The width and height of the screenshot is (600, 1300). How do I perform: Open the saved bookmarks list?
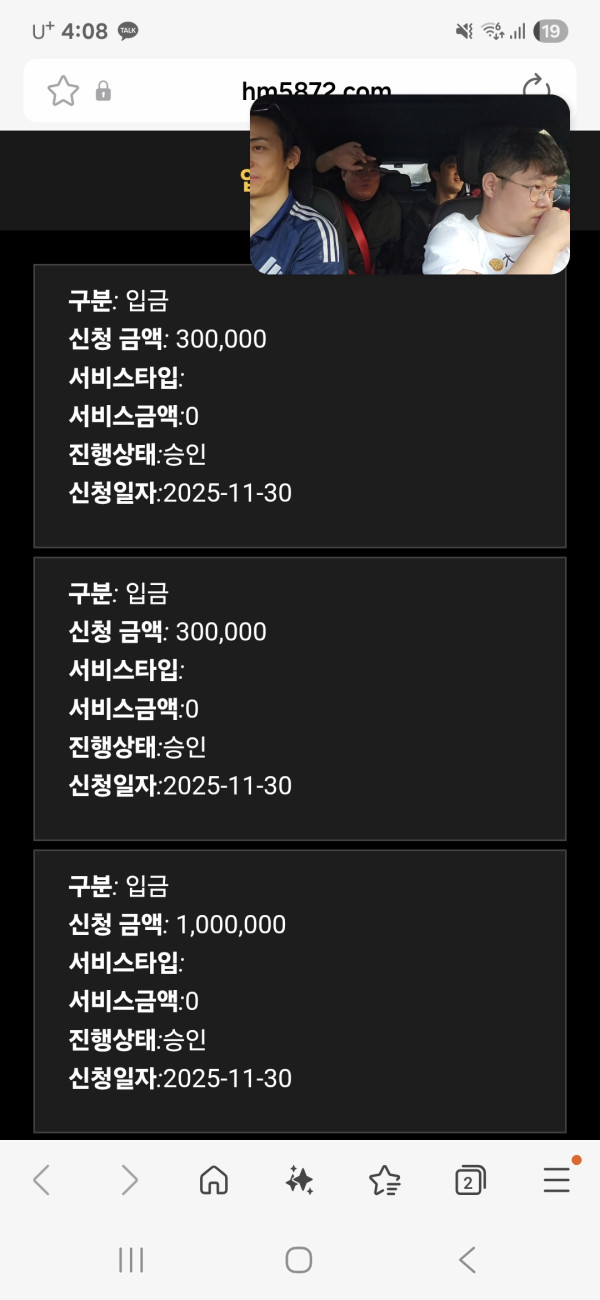pos(385,1181)
